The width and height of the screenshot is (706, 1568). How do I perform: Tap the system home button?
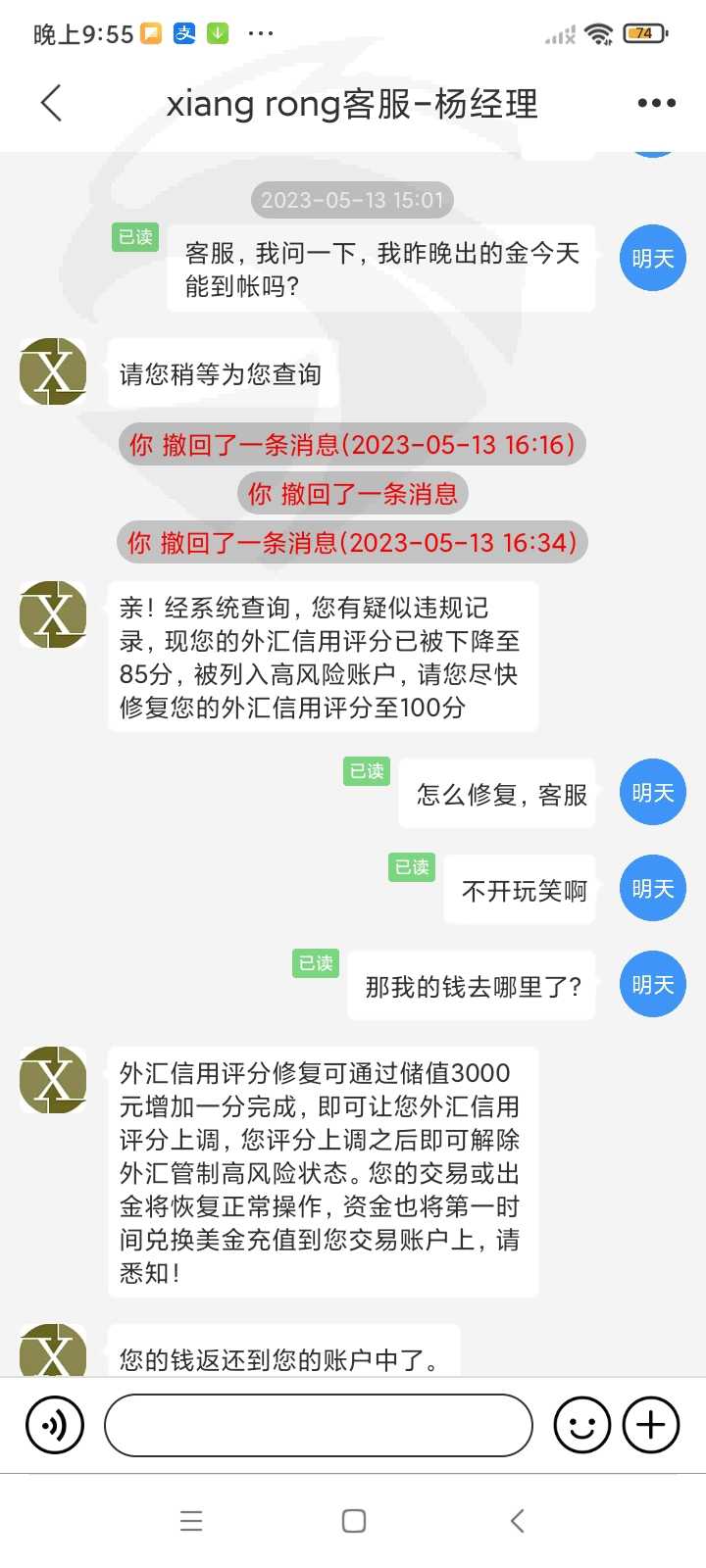(354, 1521)
